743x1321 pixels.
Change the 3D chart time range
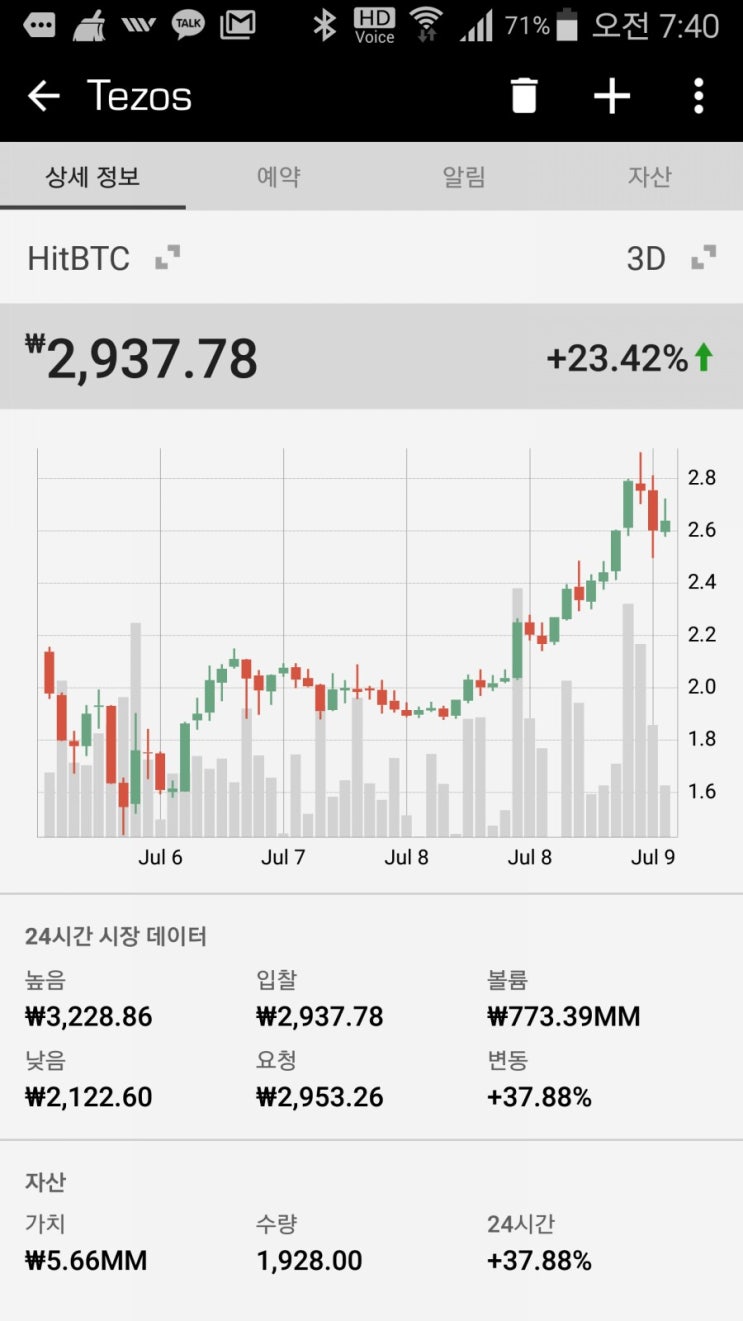670,259
